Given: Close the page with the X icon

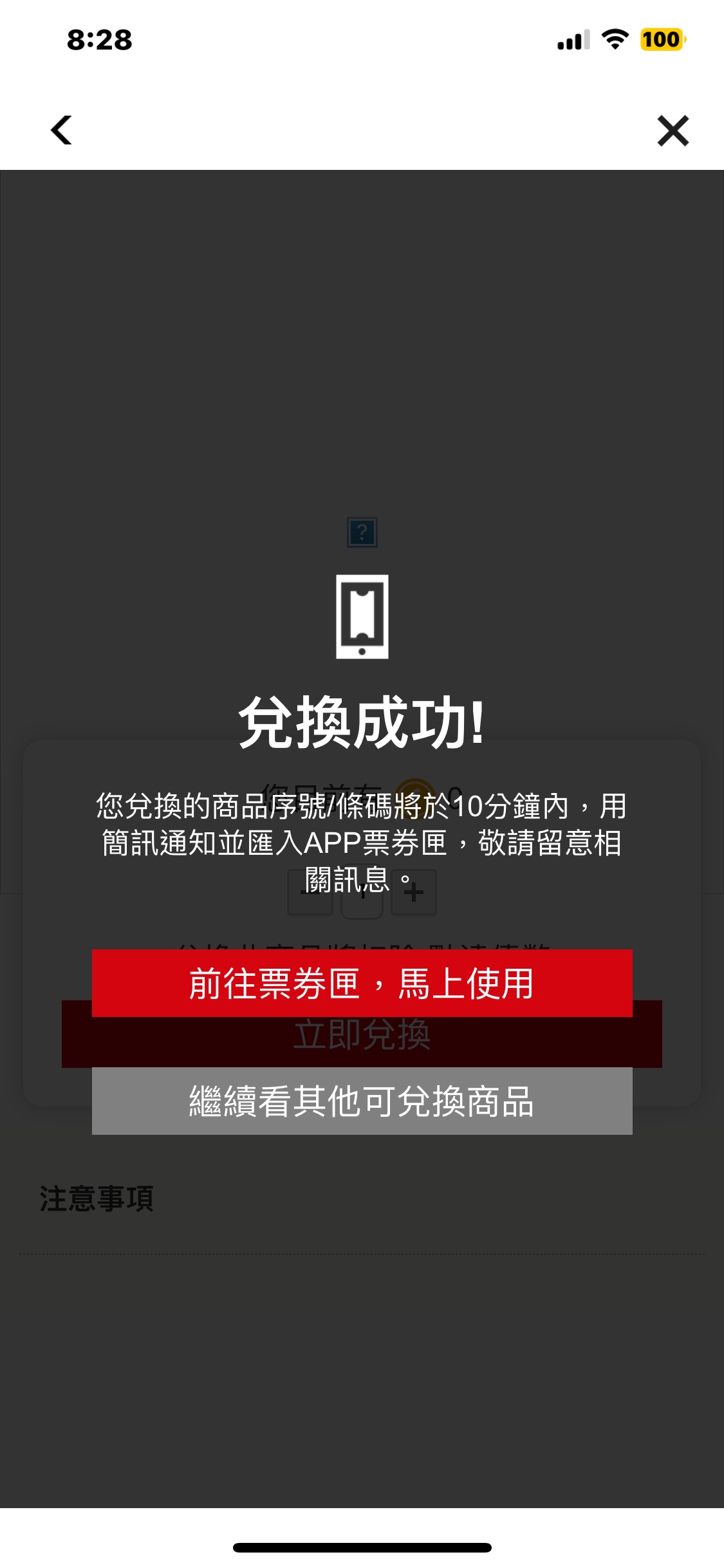Looking at the screenshot, I should pos(673,131).
